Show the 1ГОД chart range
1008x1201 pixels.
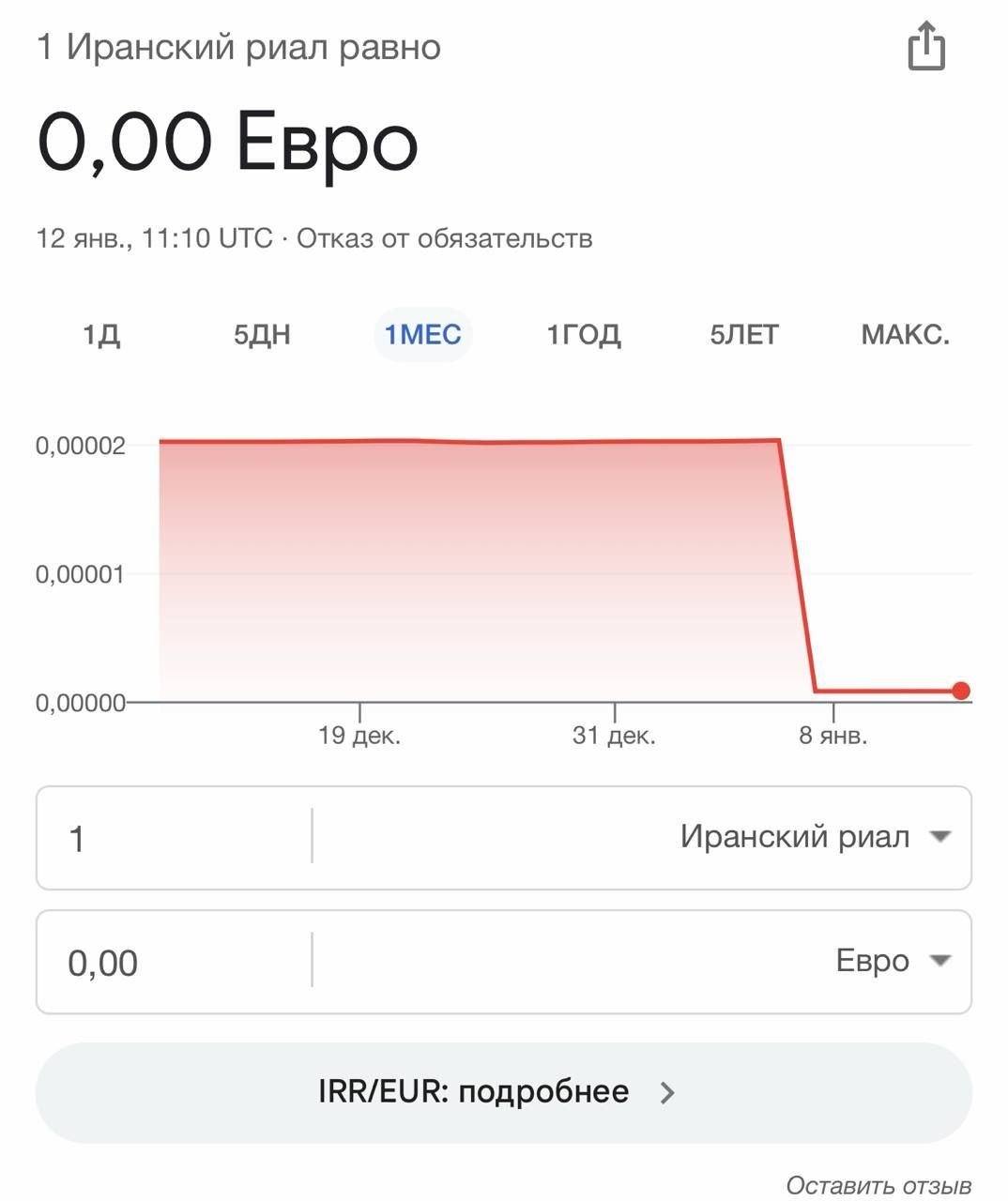tap(584, 335)
